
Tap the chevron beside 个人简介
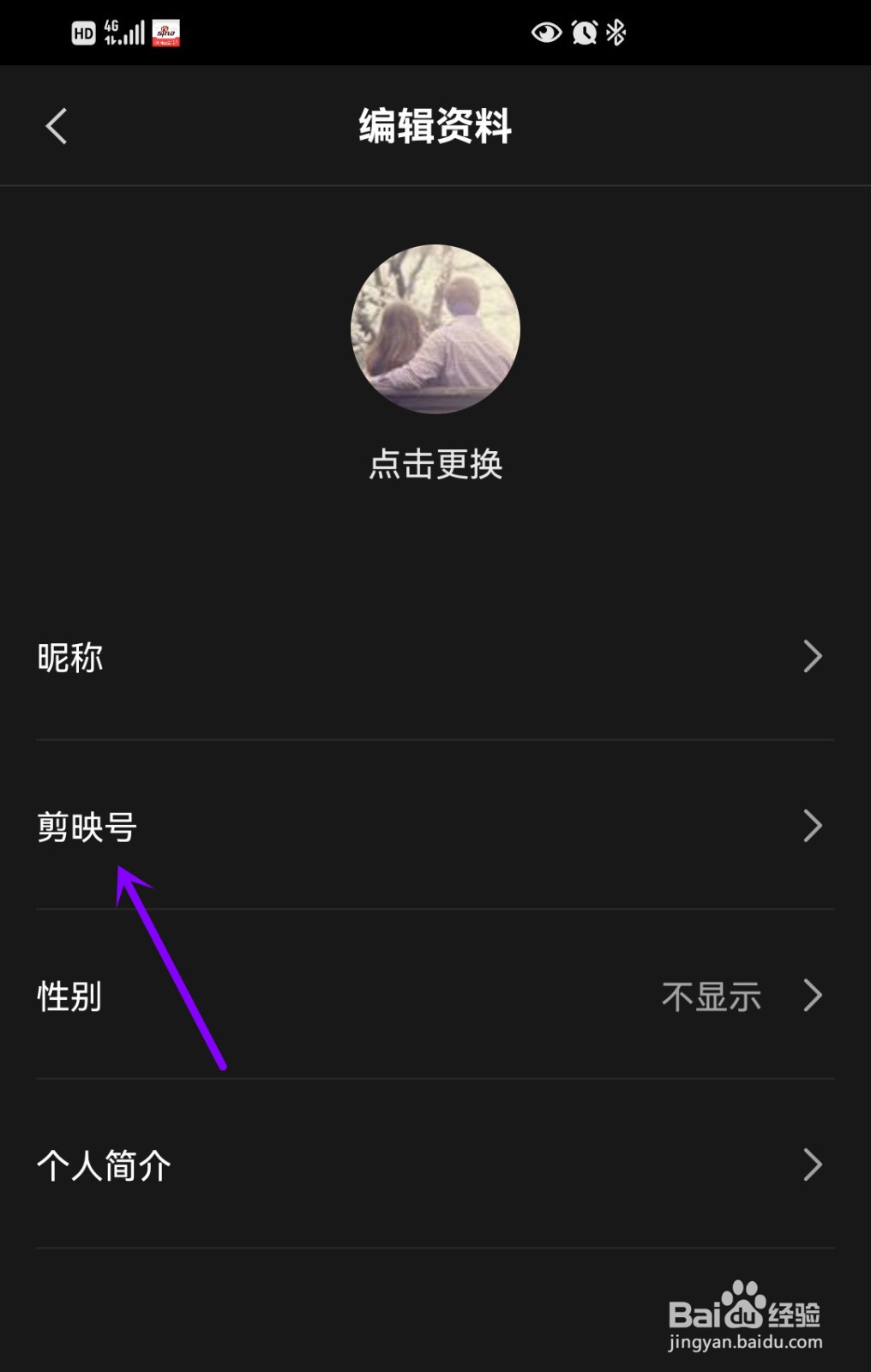coord(814,1164)
